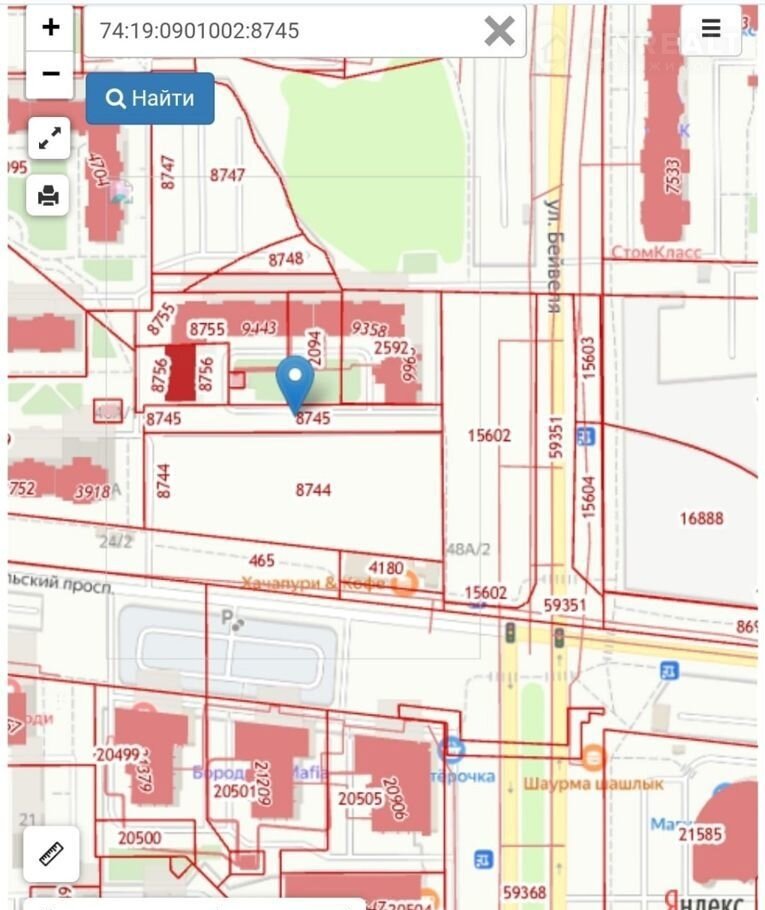This screenshot has width=765, height=910.
Task: Open the ruler measurement tool
Action: click(51, 853)
